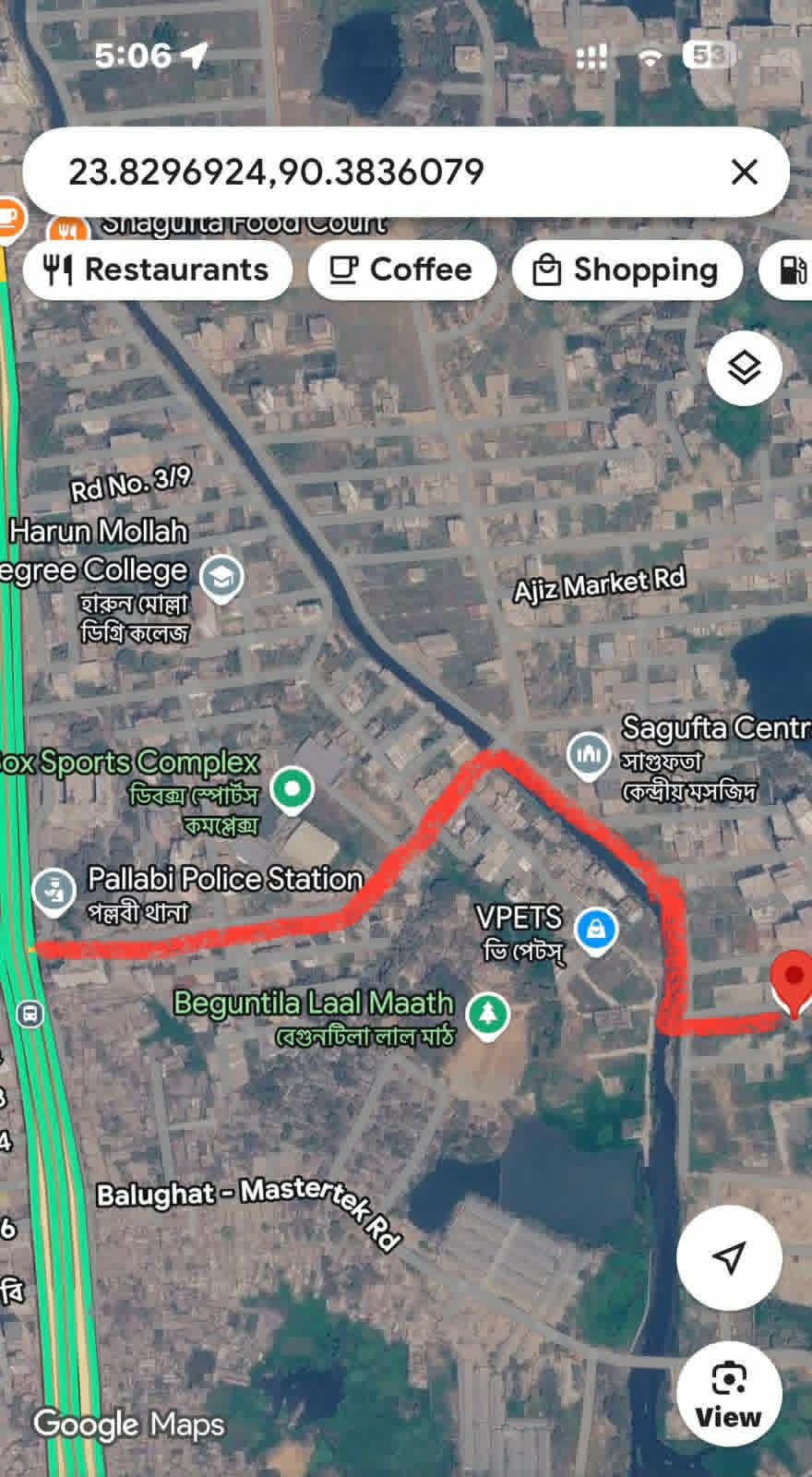Screen dimensions: 812x1477
Task: Filter nearby Coffee places
Action: click(401, 270)
